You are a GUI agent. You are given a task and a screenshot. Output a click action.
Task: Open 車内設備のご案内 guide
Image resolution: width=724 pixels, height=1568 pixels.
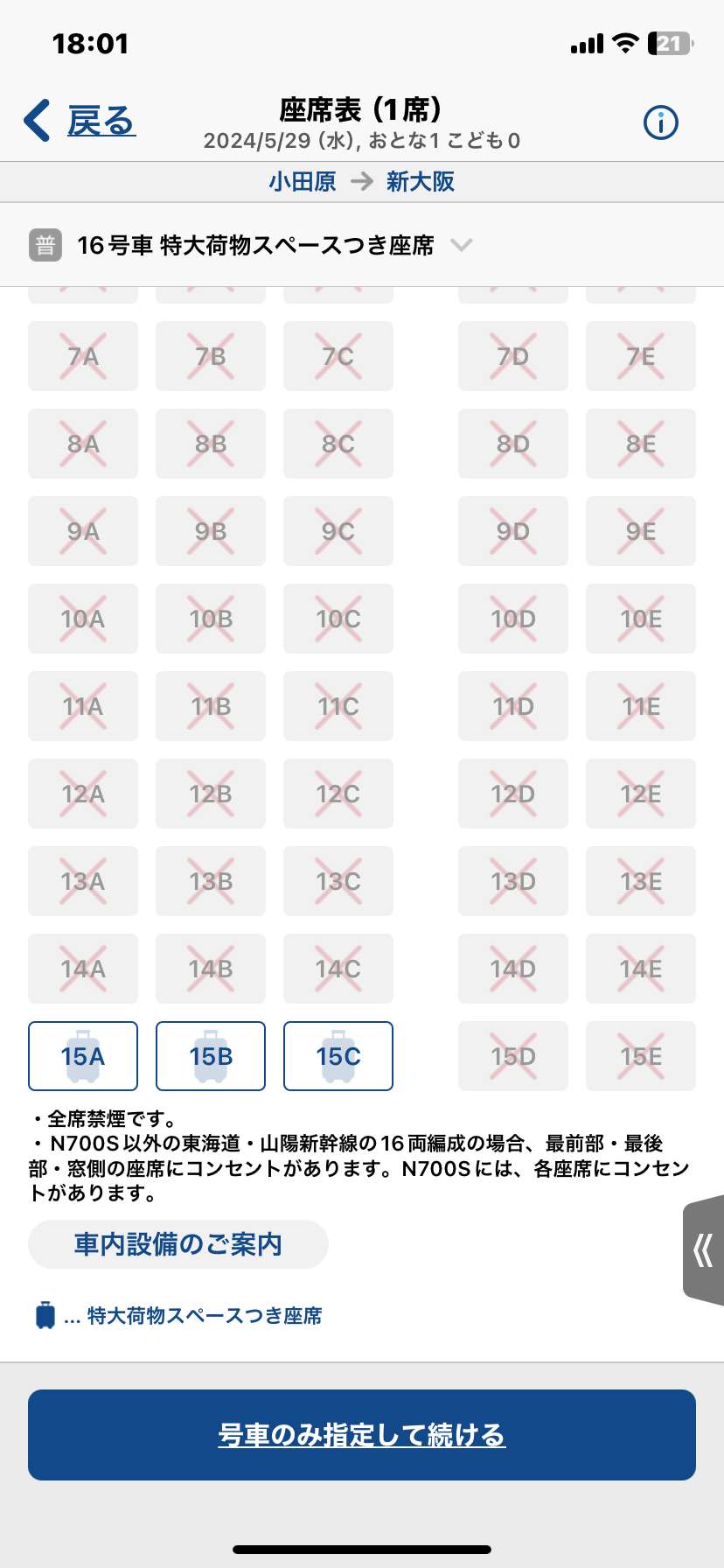tap(178, 1244)
